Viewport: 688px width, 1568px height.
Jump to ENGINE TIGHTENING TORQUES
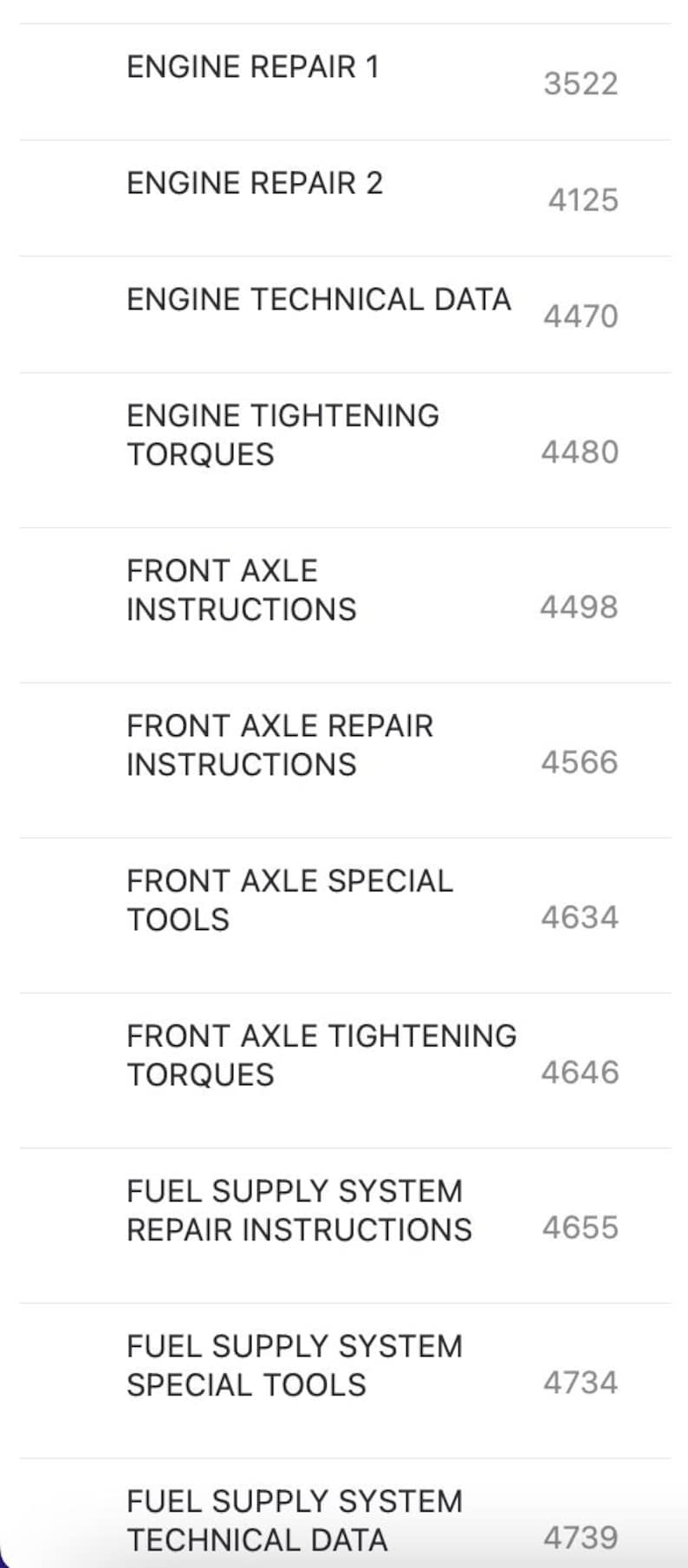[282, 435]
